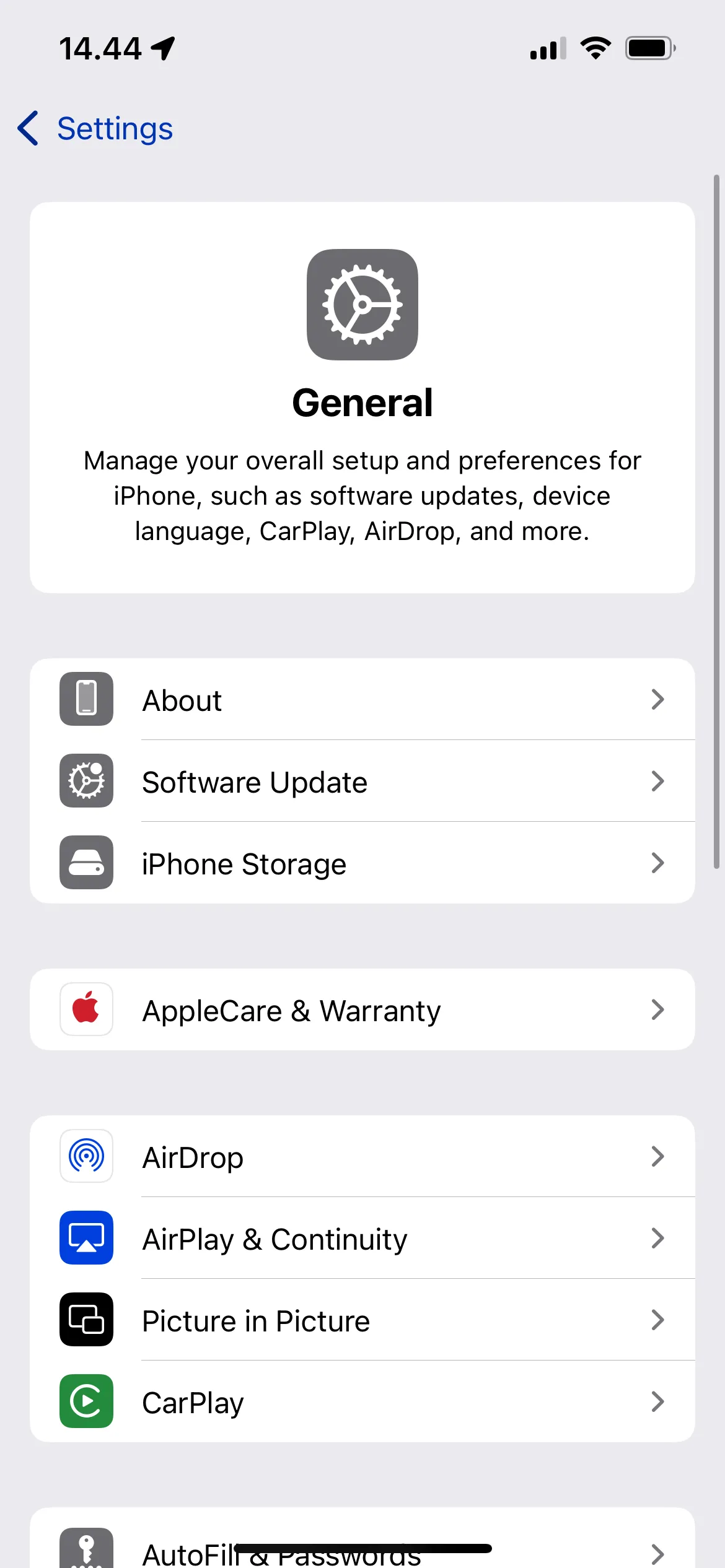Select AirPlay & Continuity
Image resolution: width=725 pixels, height=1568 pixels.
[x=362, y=1239]
